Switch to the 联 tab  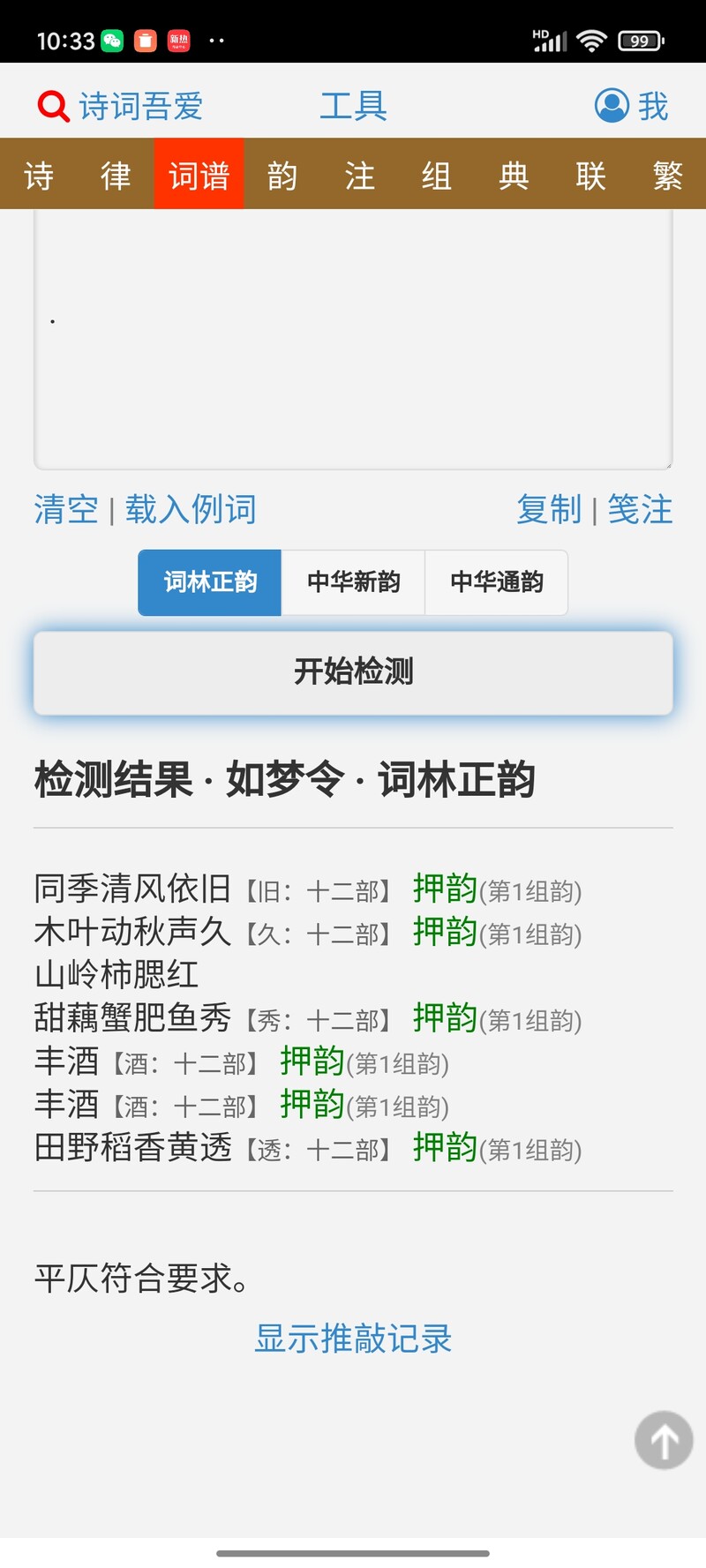tap(590, 175)
